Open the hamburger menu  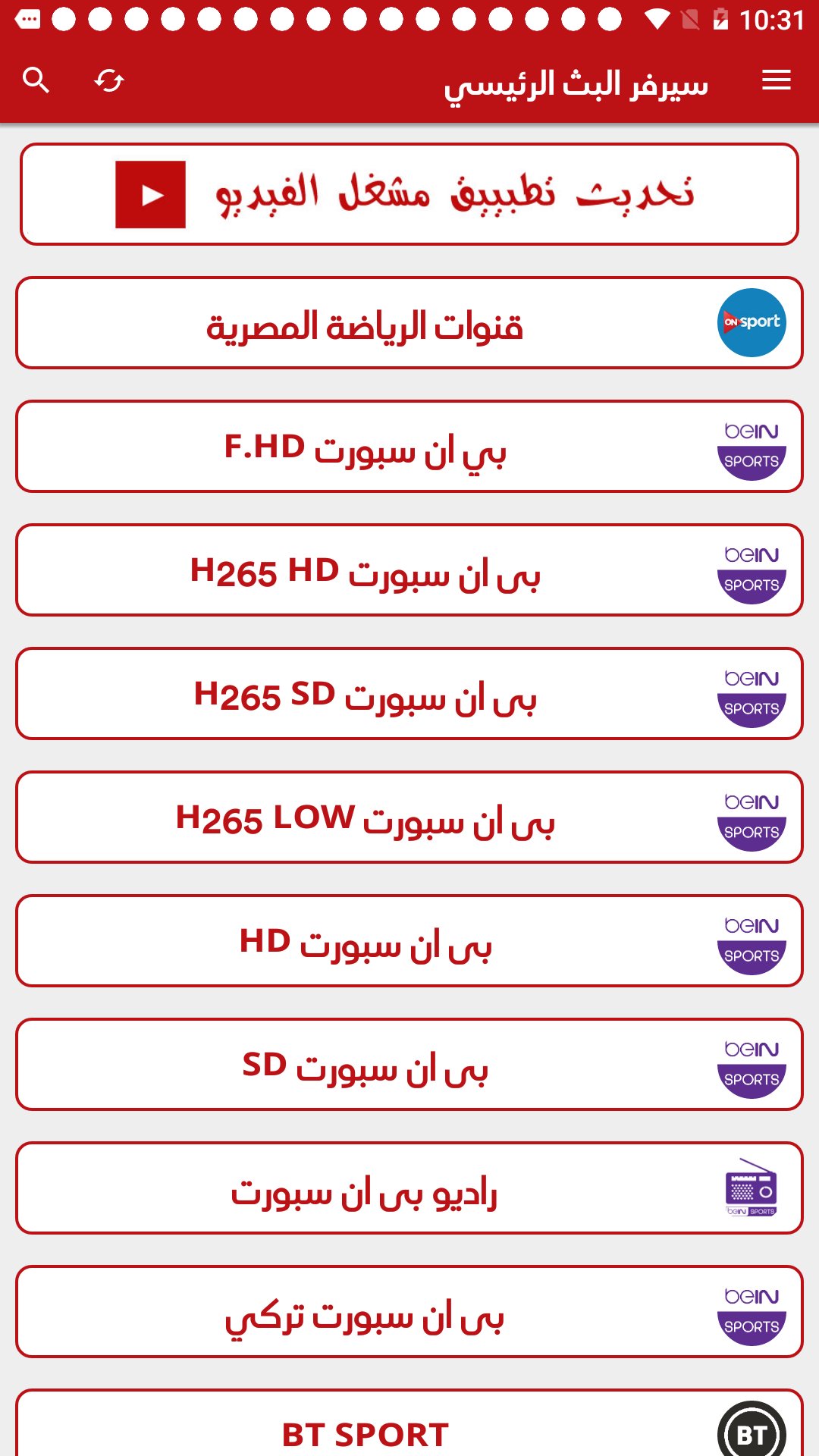776,80
